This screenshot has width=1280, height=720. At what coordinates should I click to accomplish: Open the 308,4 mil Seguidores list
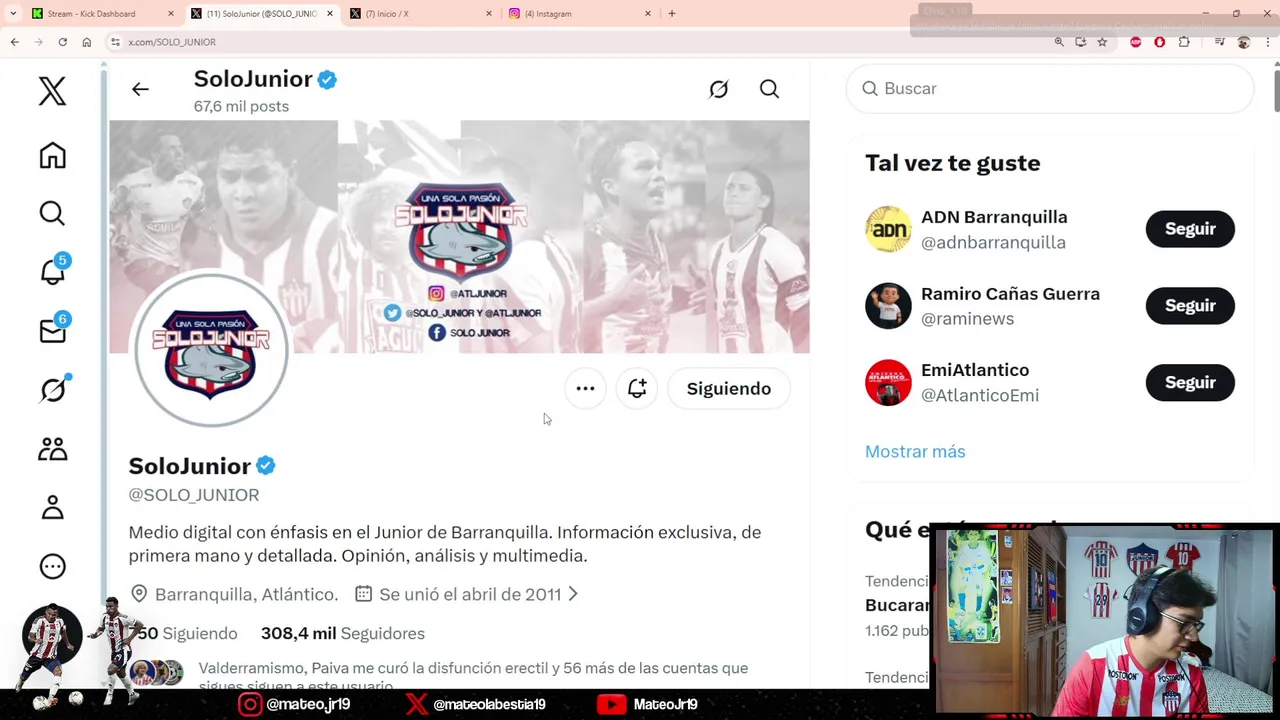coord(342,633)
